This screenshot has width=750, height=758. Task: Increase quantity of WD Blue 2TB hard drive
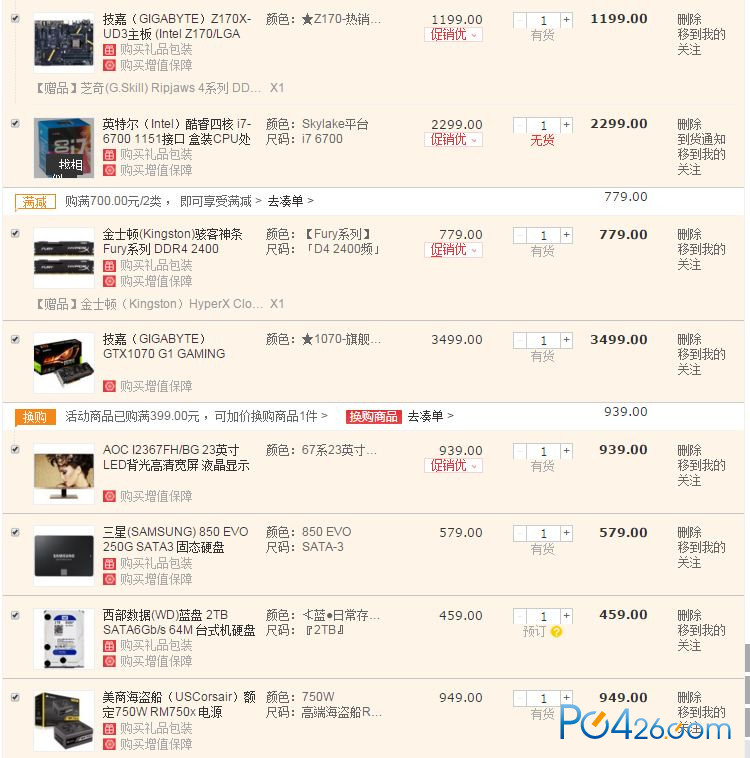[566, 617]
